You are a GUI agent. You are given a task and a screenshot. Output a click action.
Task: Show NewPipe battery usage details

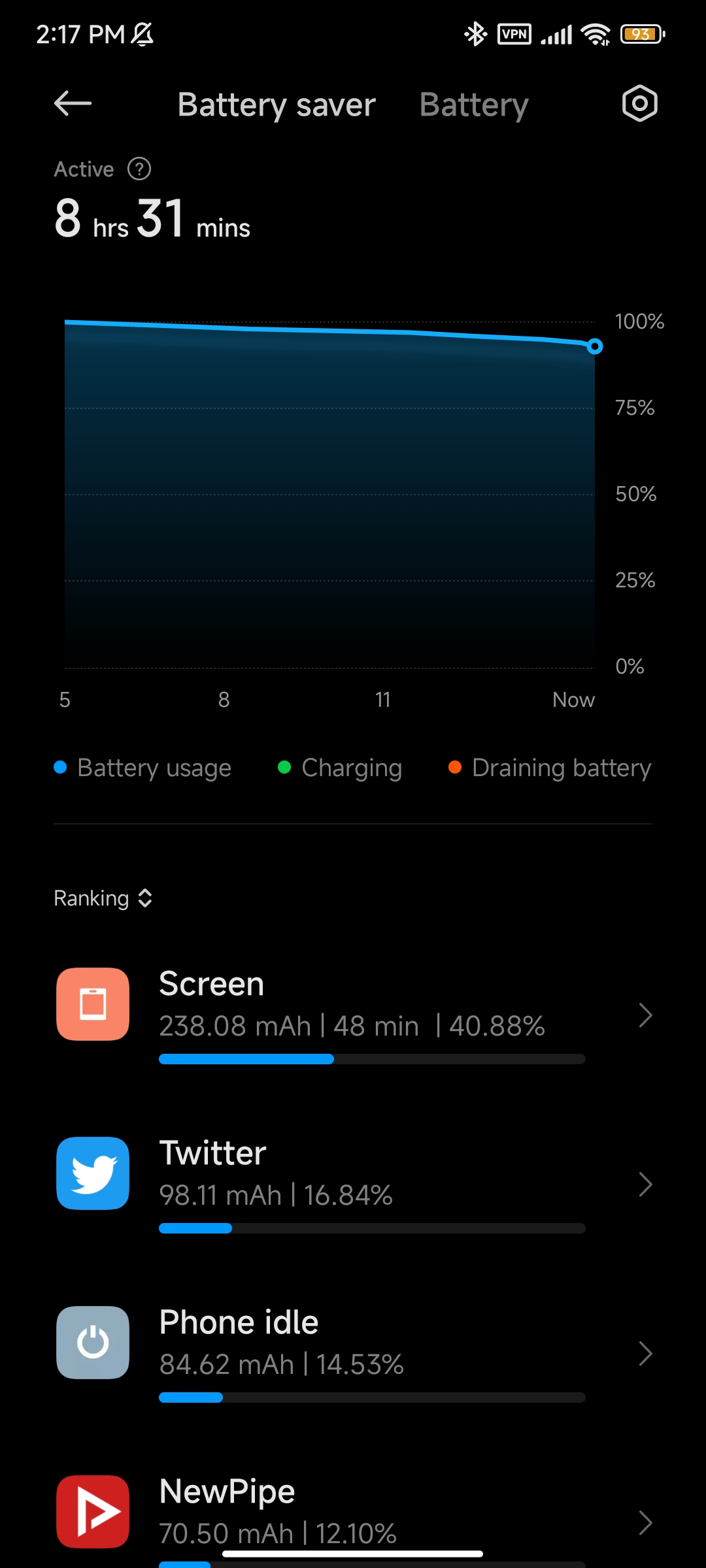[353, 1516]
